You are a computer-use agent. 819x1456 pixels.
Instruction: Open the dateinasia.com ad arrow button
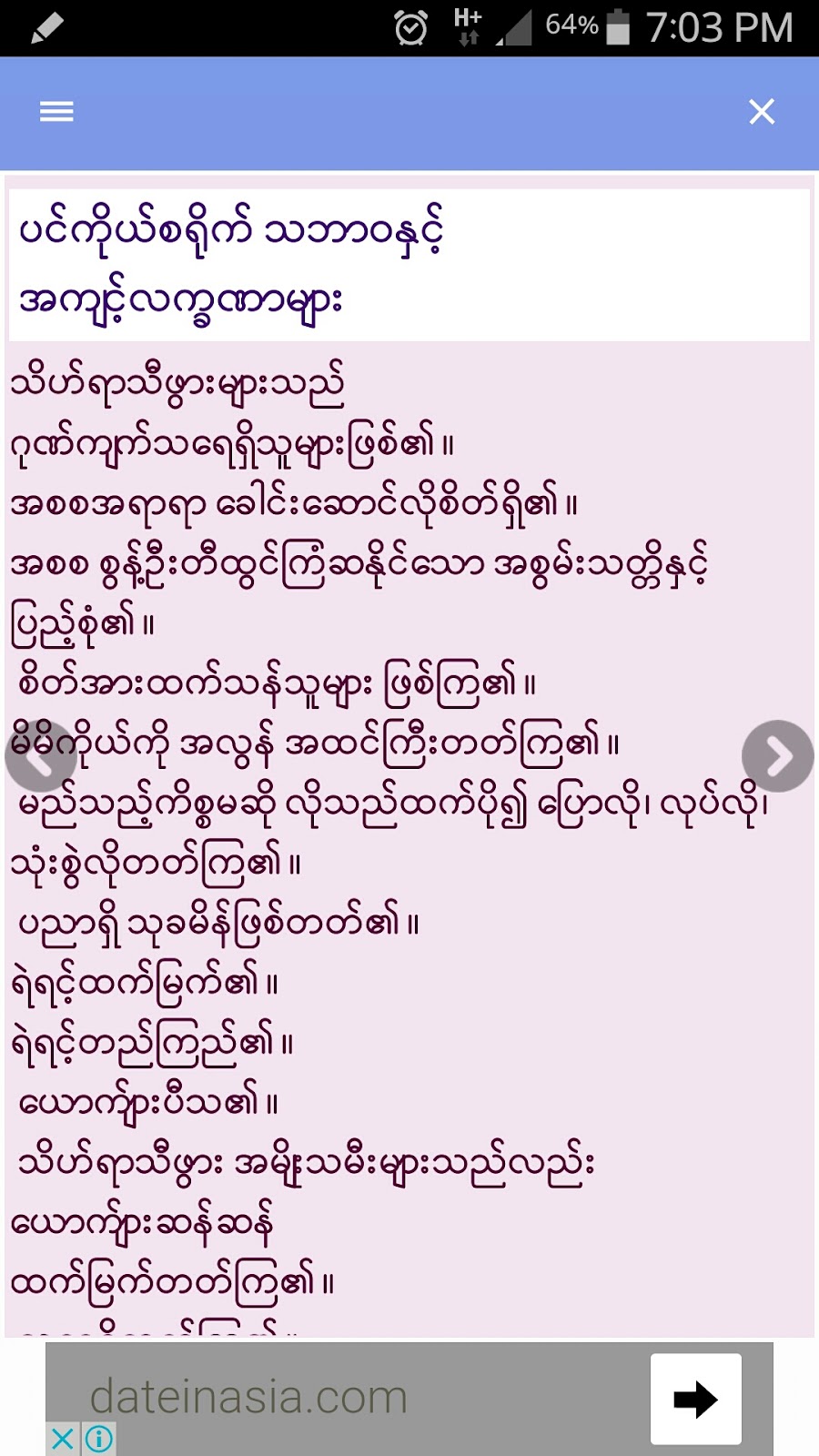[695, 1399]
